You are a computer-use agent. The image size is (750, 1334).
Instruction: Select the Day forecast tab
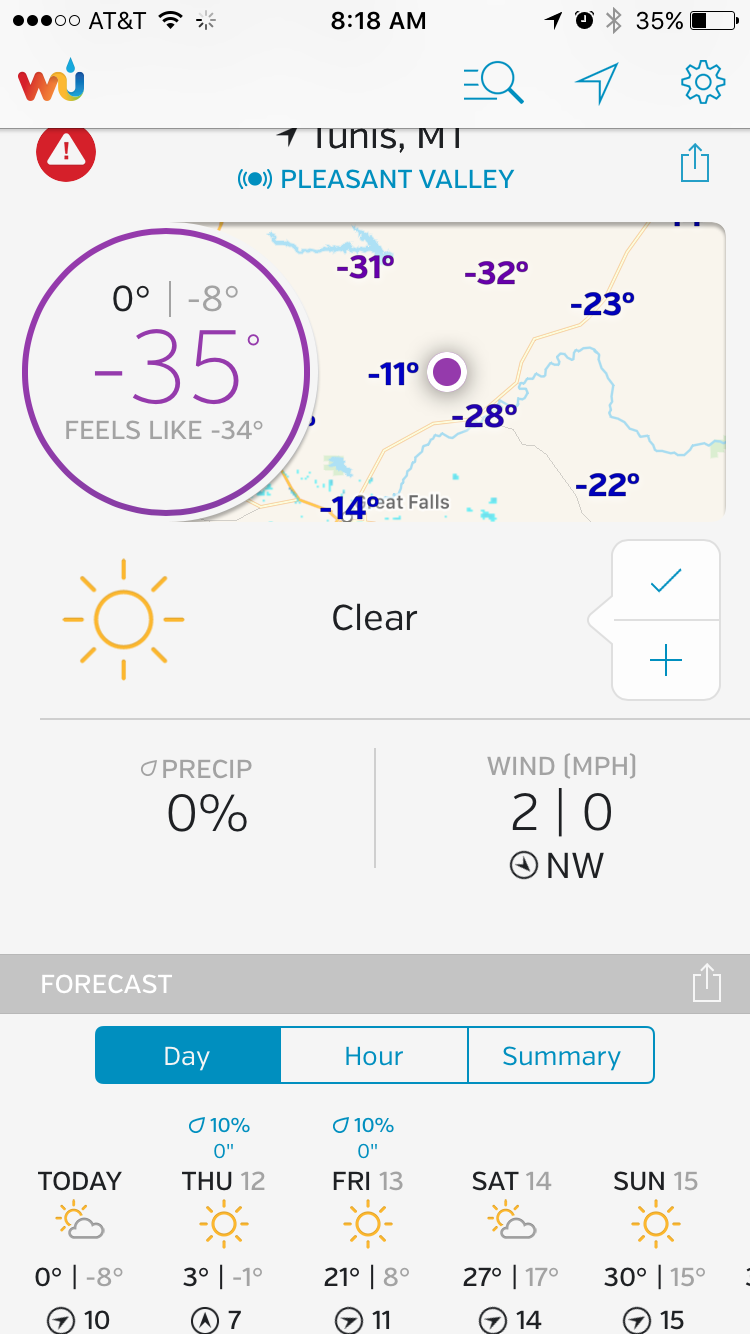pyautogui.click(x=187, y=1056)
